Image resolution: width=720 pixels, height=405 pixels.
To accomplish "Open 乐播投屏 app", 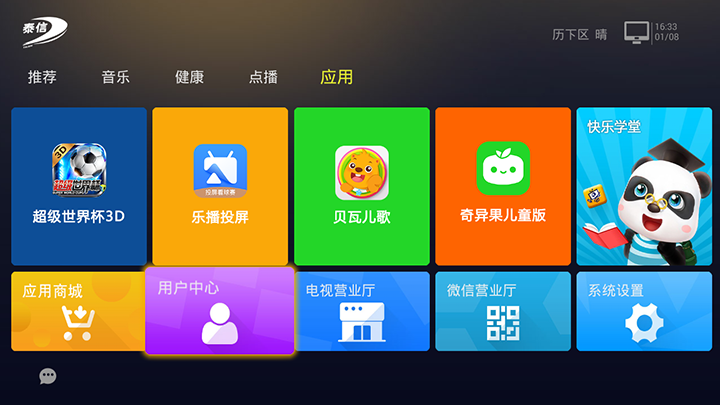I will tap(220, 186).
